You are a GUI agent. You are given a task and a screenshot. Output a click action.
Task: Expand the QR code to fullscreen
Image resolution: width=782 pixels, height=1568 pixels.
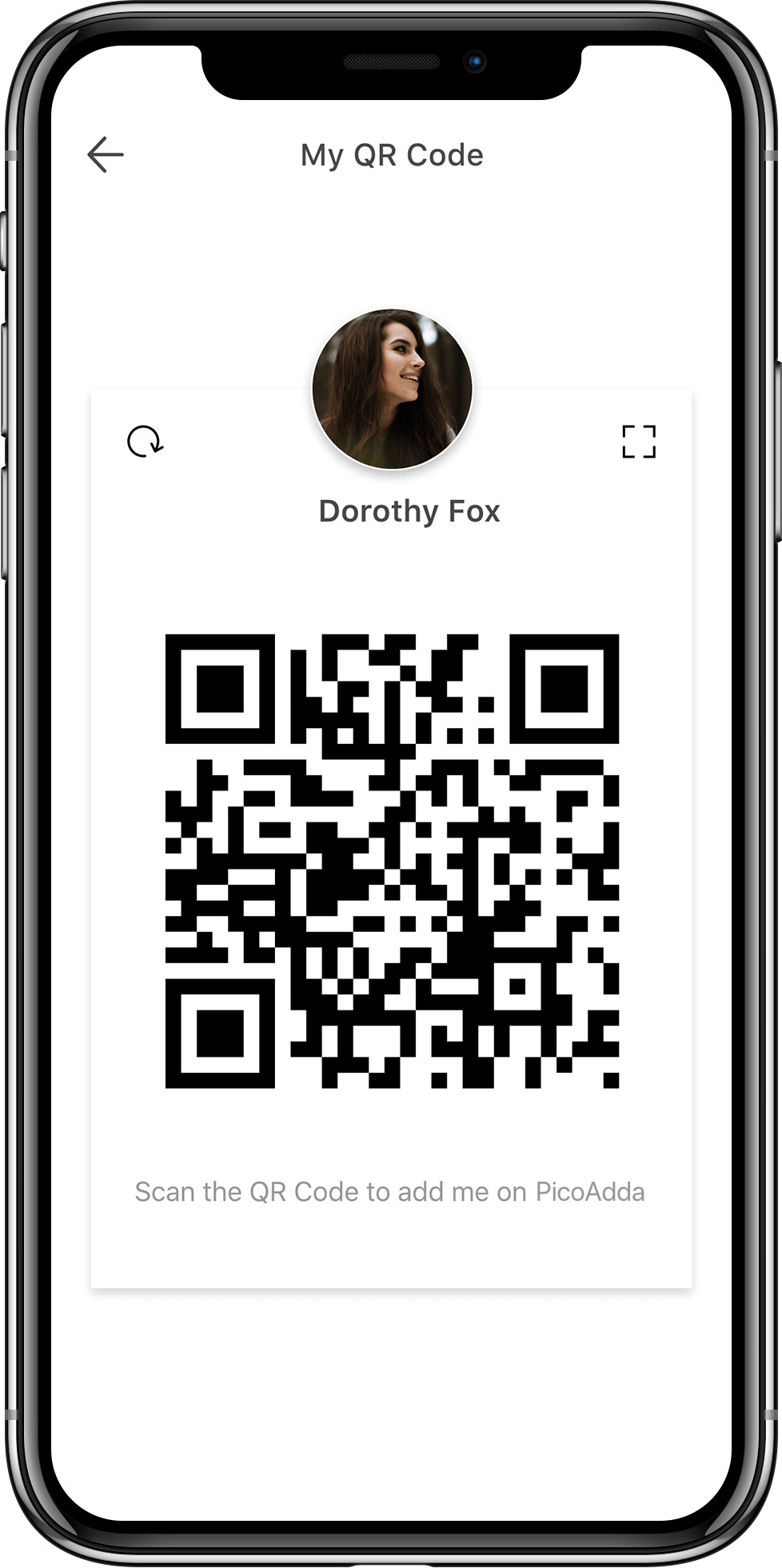(x=638, y=441)
